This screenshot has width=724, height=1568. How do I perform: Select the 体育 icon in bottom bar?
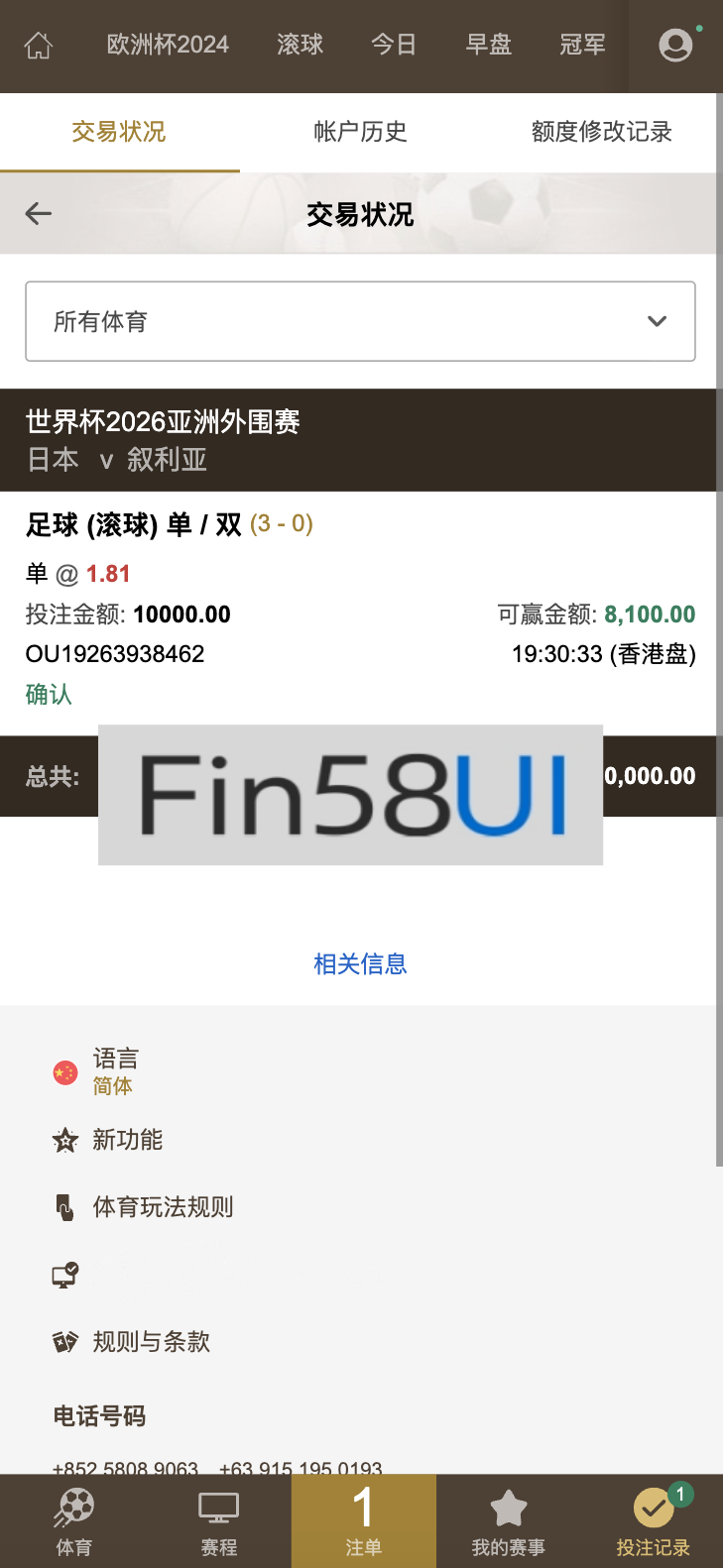pos(72,1521)
